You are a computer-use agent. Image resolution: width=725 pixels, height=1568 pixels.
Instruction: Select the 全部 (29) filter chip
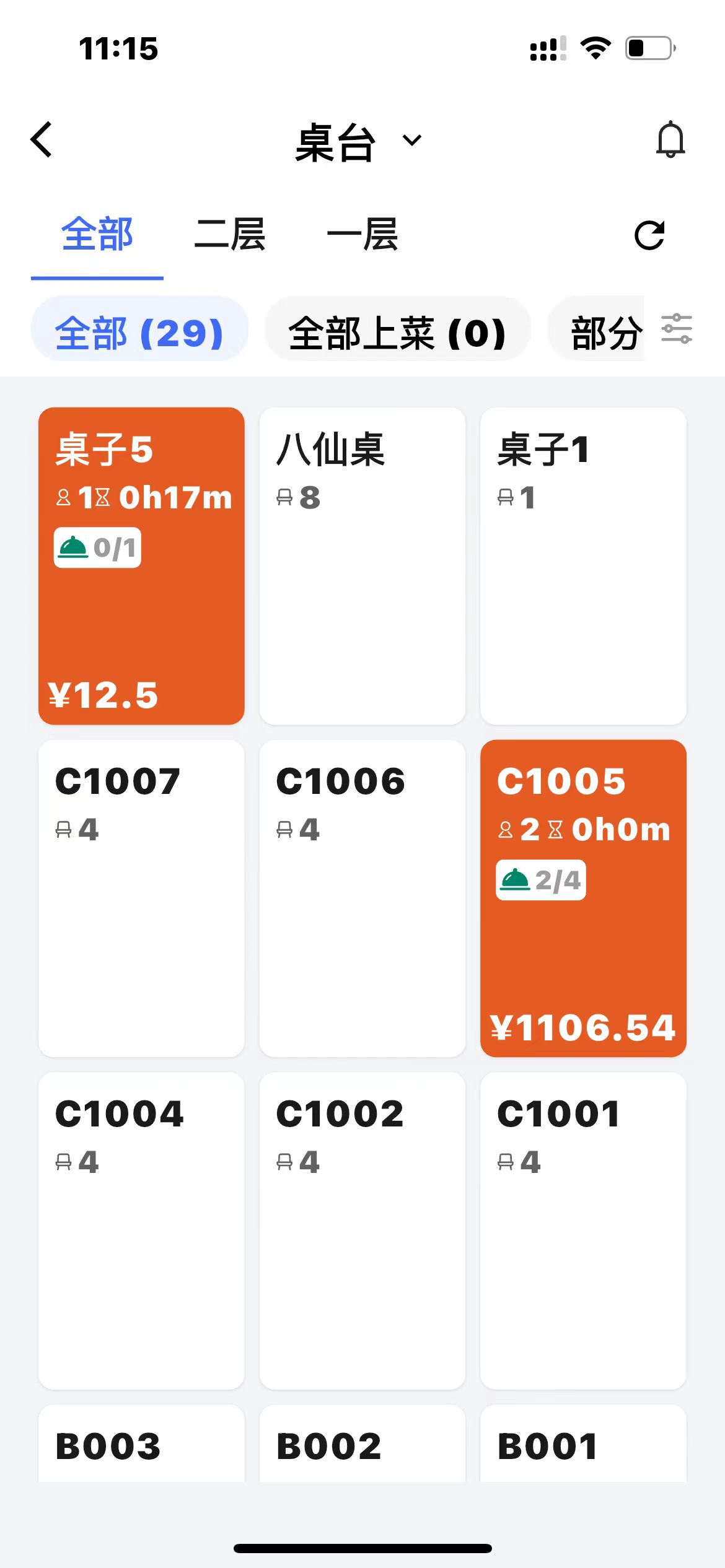point(139,333)
